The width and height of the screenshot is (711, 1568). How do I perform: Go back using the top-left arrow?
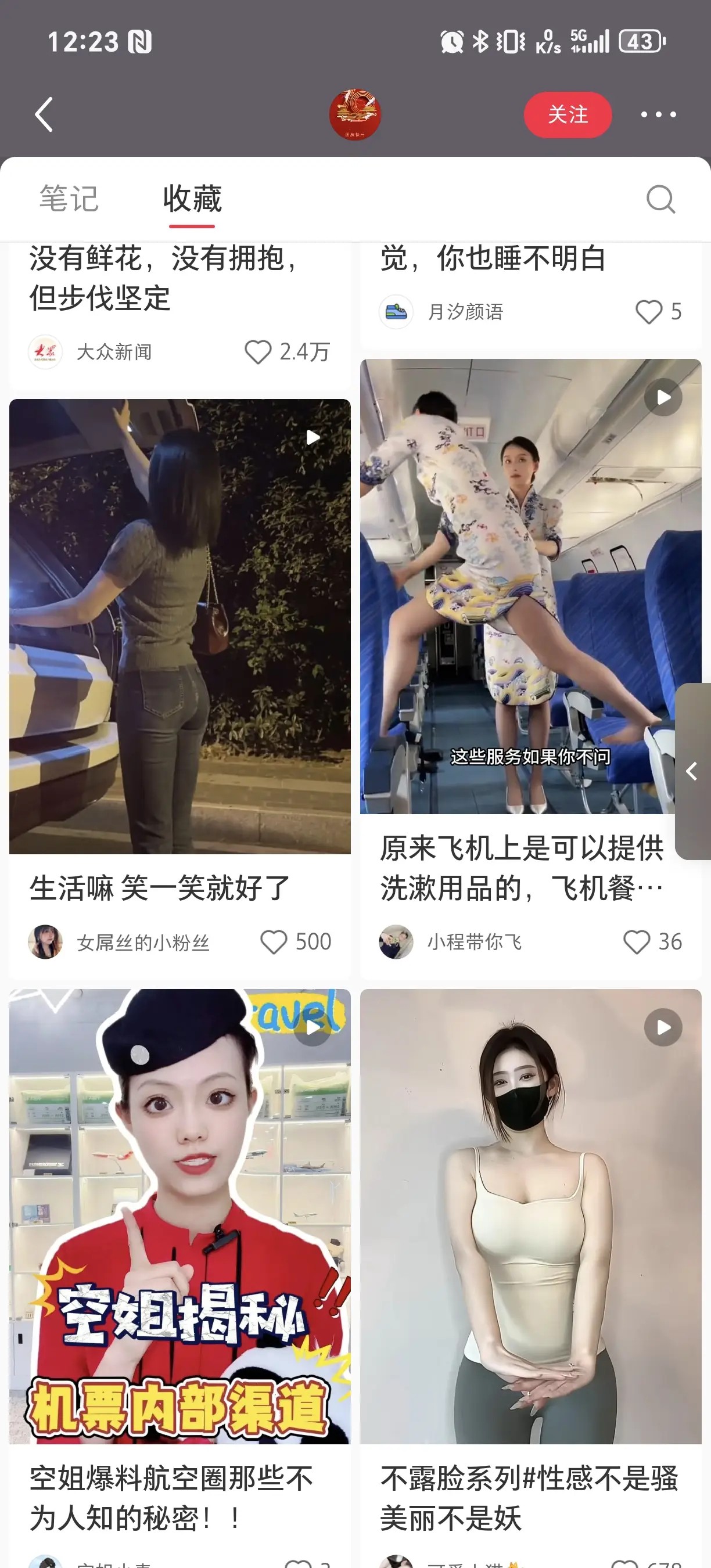(x=44, y=114)
